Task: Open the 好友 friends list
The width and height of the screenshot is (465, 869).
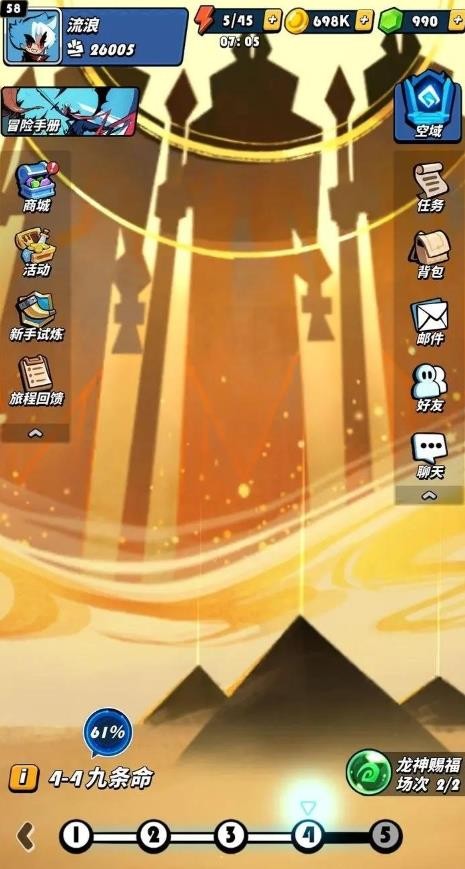Action: point(430,389)
